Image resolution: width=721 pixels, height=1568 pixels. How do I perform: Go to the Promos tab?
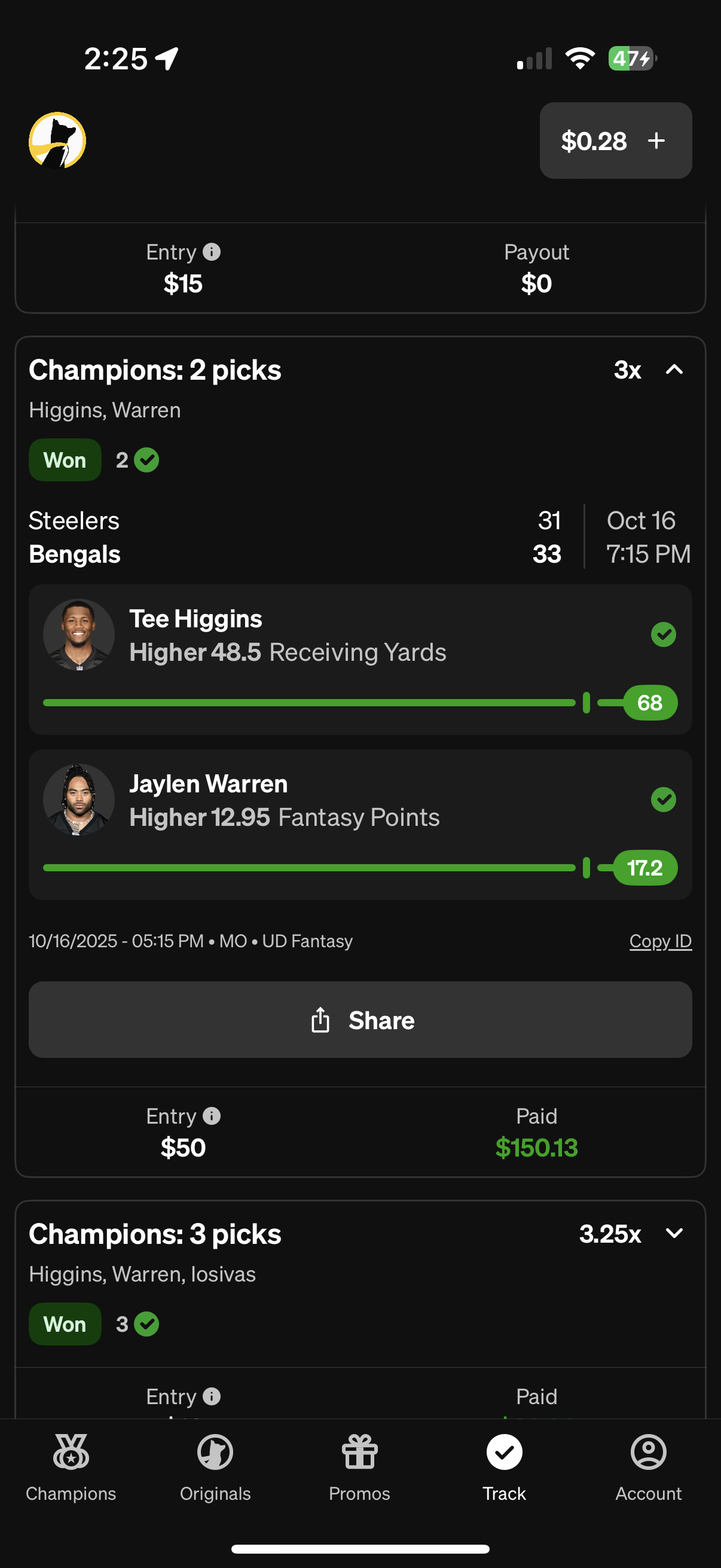(359, 1466)
